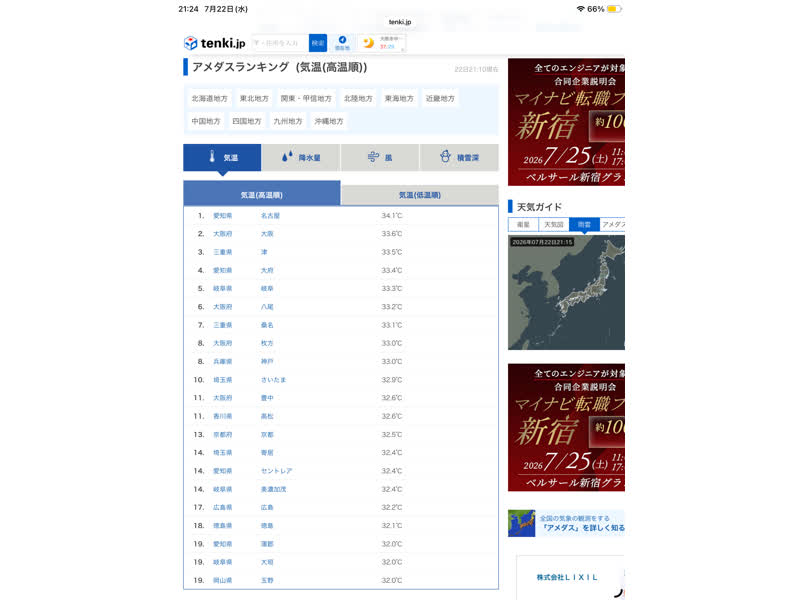
Task: Tap the search input field in header
Action: coord(280,43)
